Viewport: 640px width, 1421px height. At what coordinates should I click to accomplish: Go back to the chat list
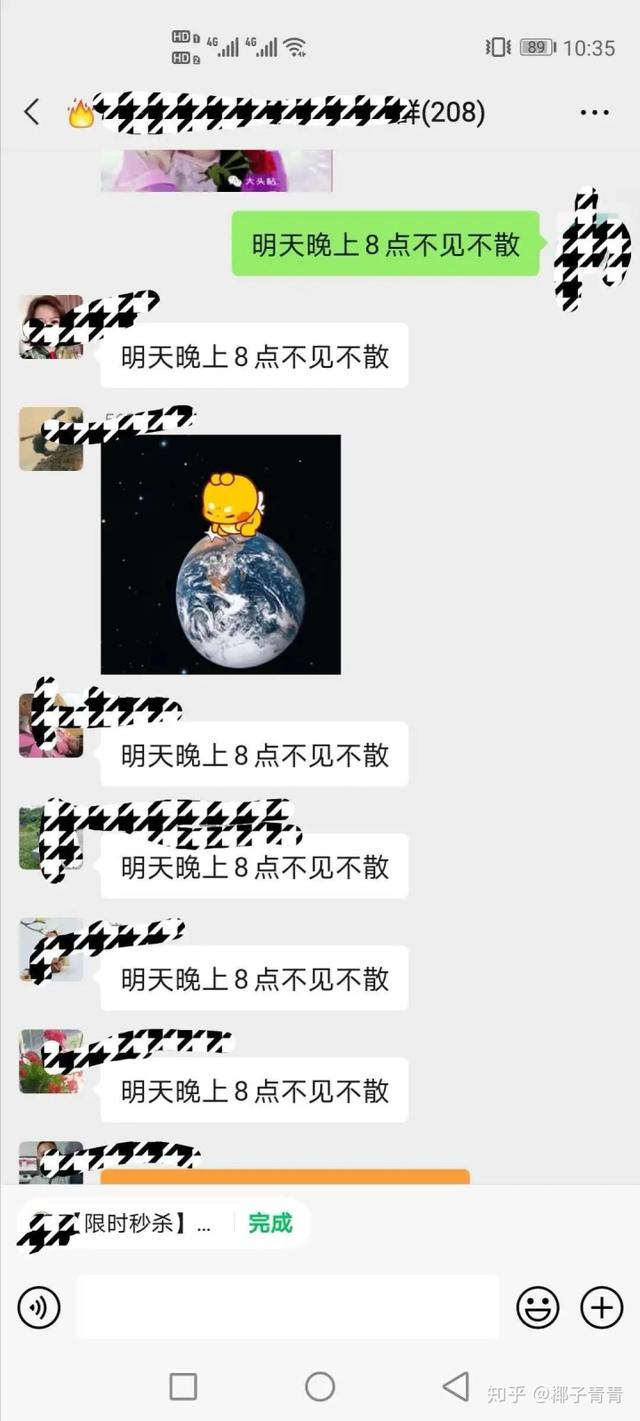32,112
